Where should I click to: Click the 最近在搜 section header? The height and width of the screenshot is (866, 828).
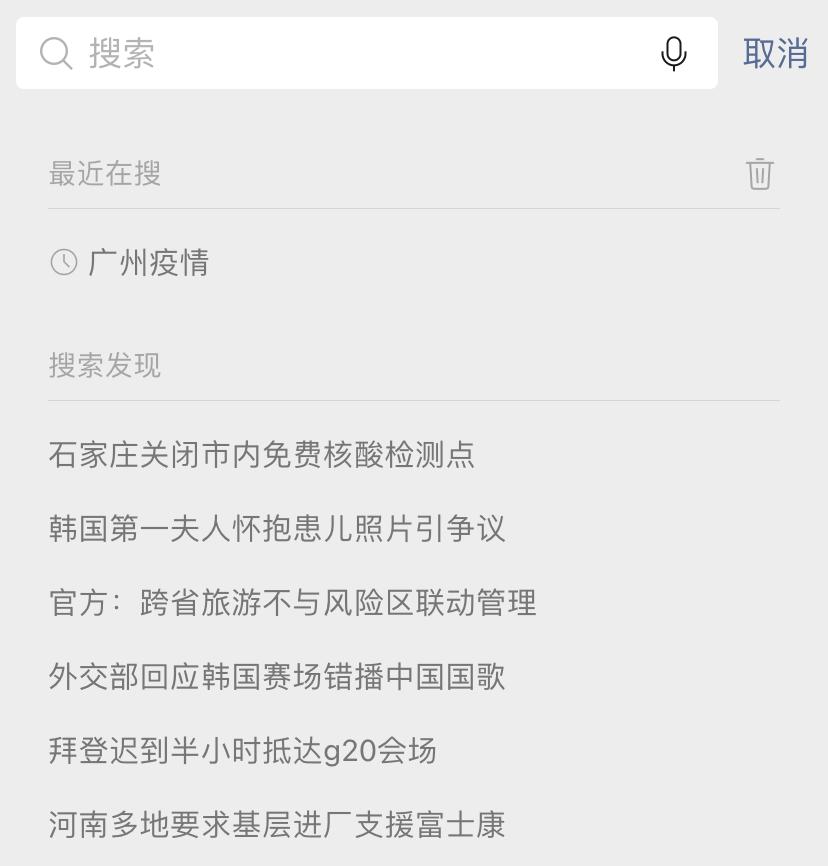click(105, 174)
